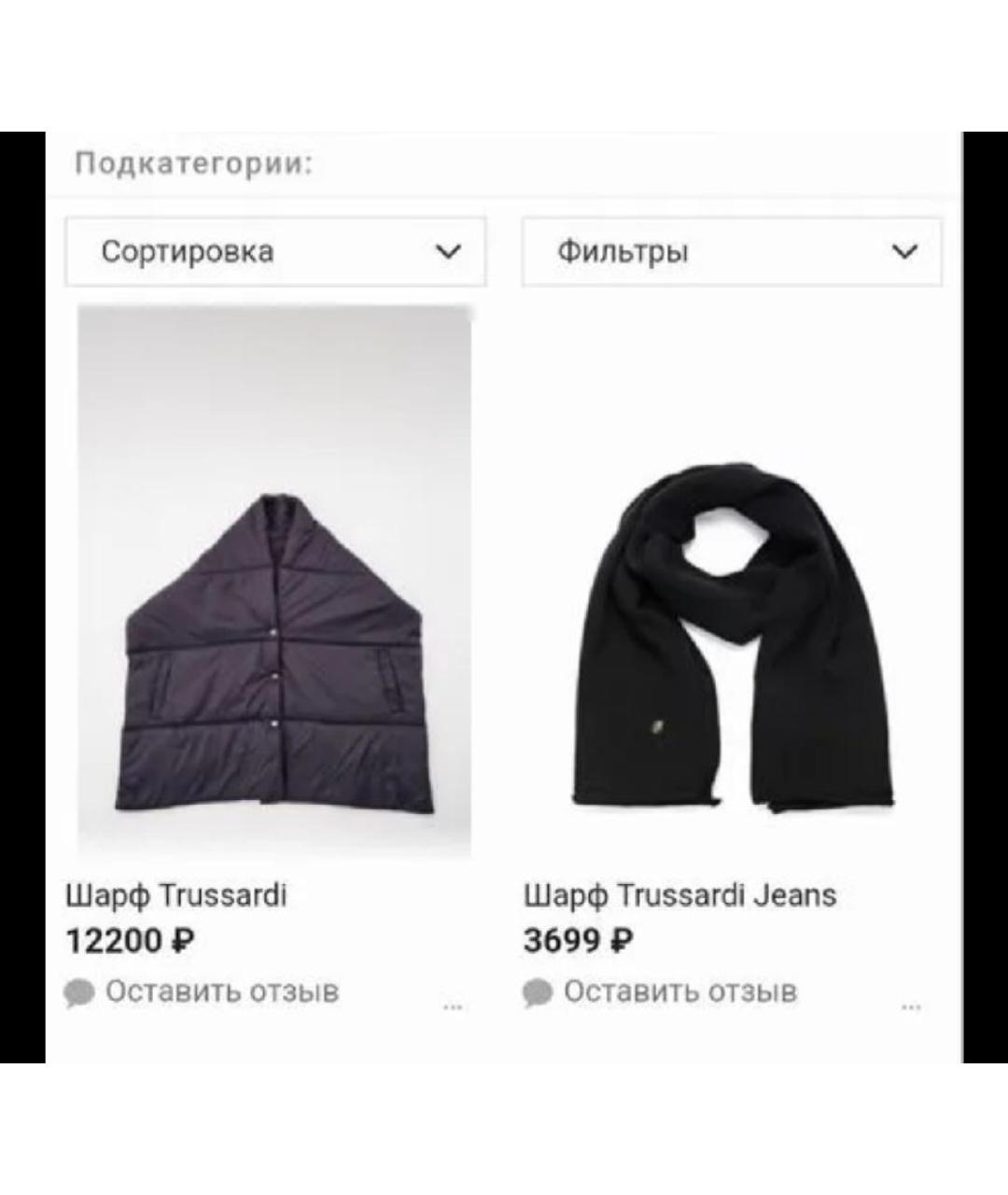This screenshot has height=1195, width=1008.
Task: Expand the sorting options list
Action: (x=274, y=250)
